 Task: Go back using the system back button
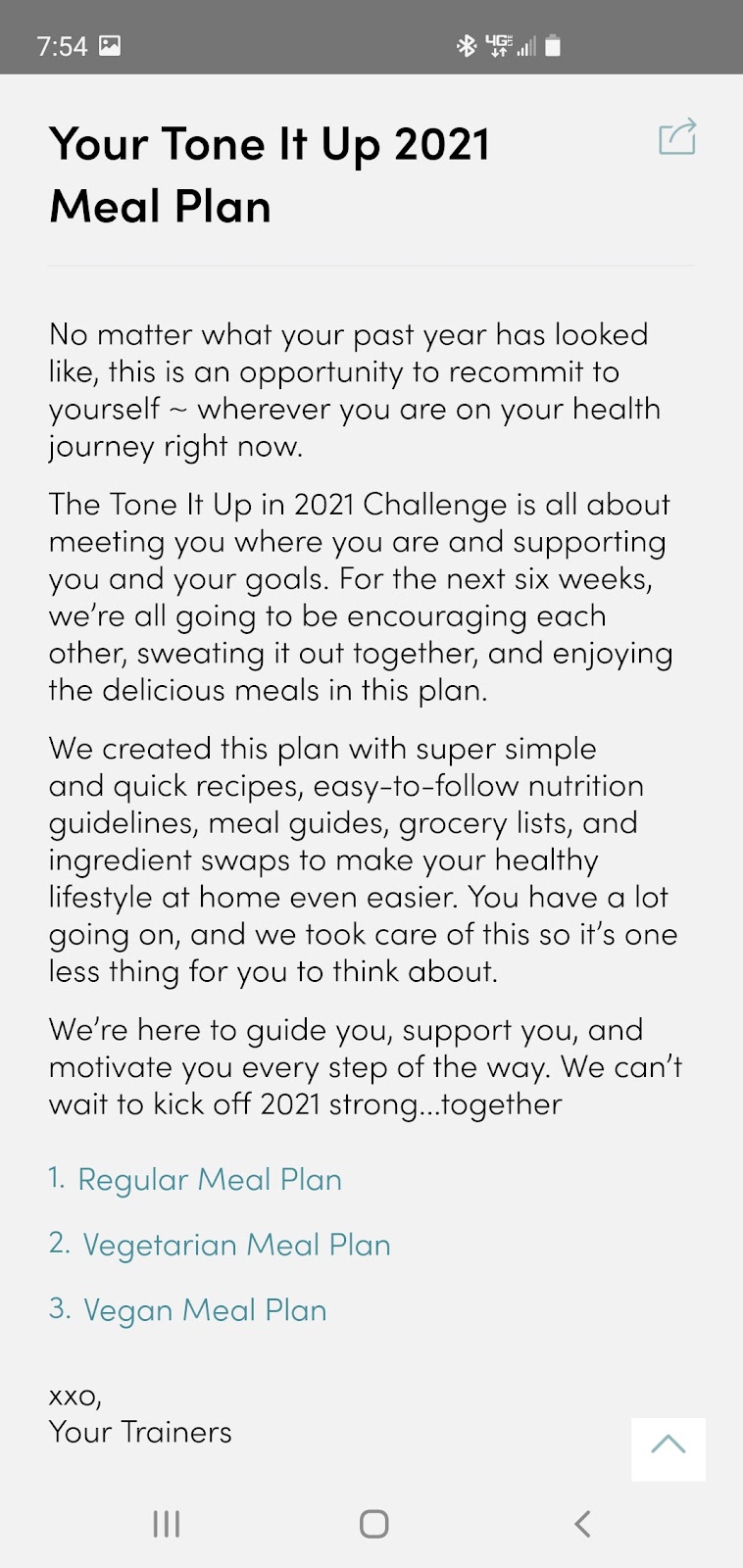point(582,1524)
